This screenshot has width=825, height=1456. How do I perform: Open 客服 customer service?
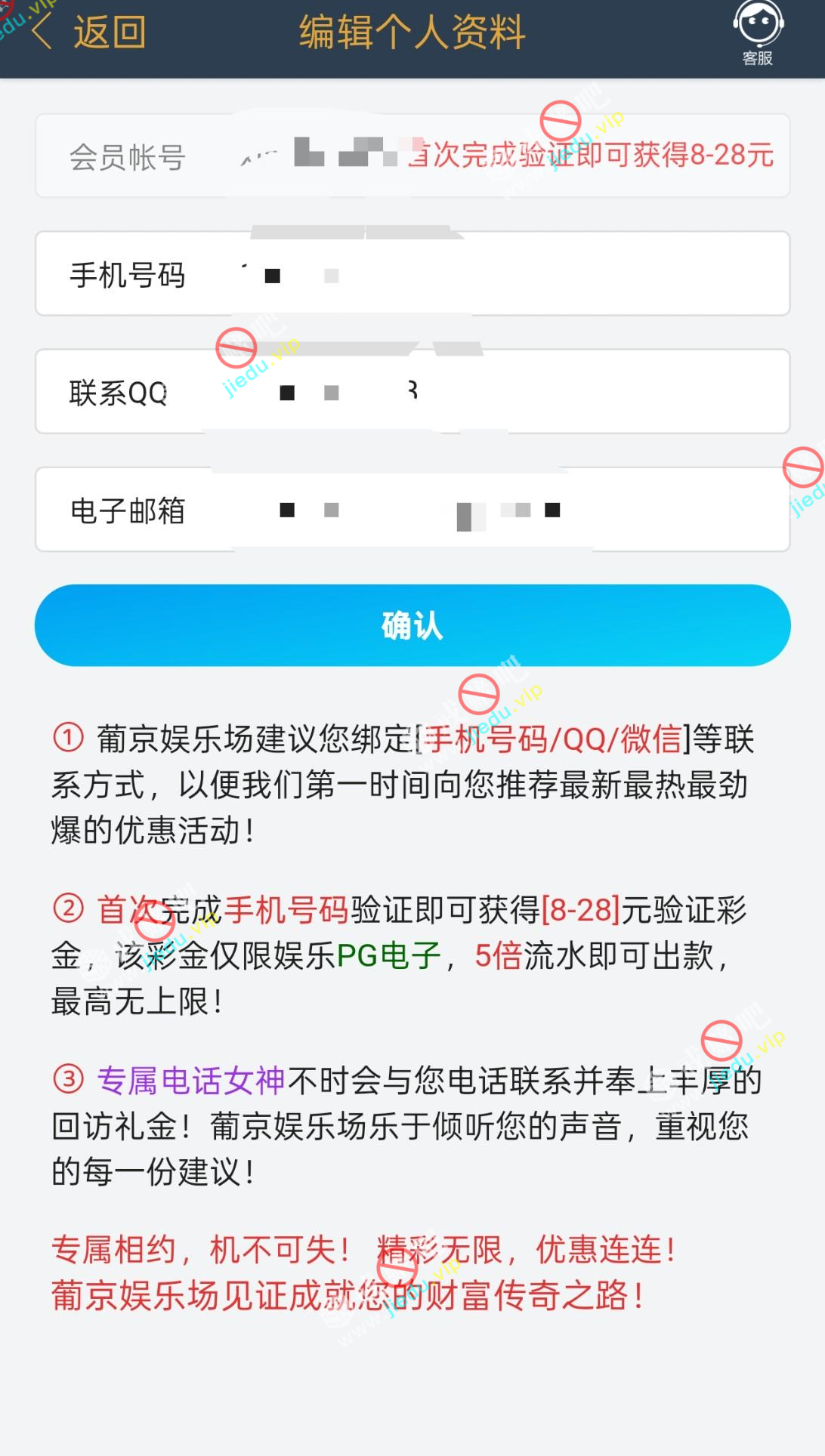click(758, 33)
